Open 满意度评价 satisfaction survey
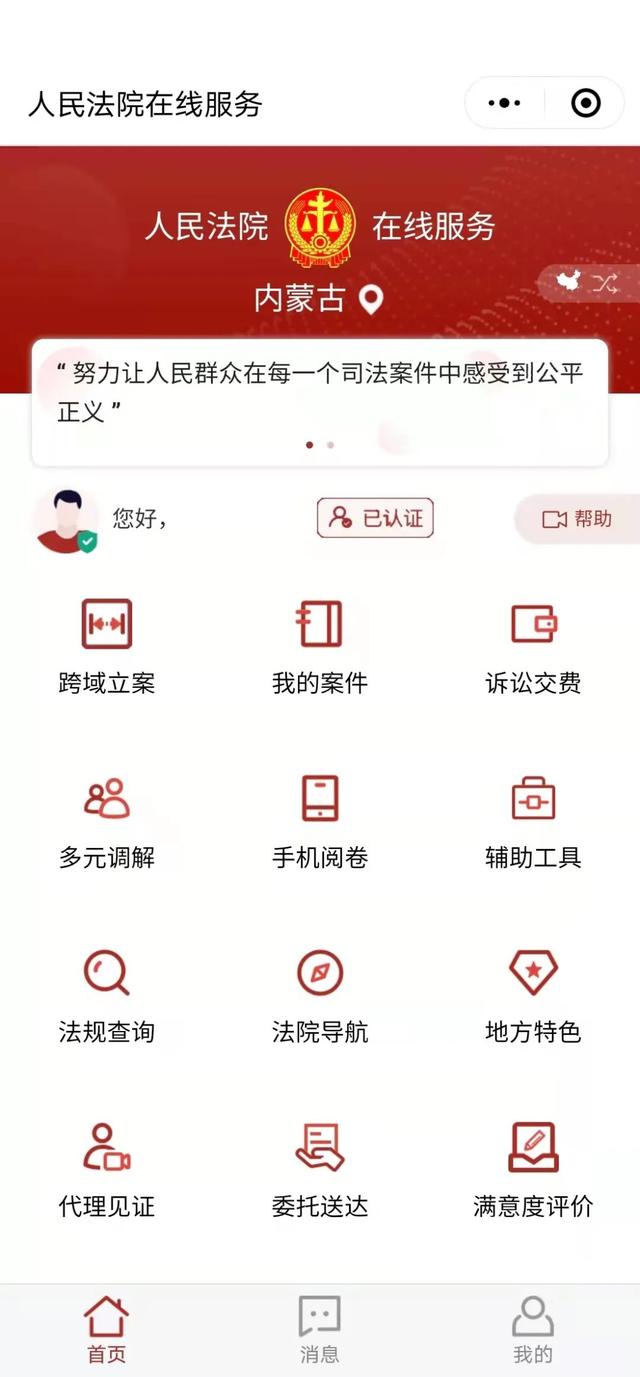Screen dimensions: 640x1377 [532, 1168]
